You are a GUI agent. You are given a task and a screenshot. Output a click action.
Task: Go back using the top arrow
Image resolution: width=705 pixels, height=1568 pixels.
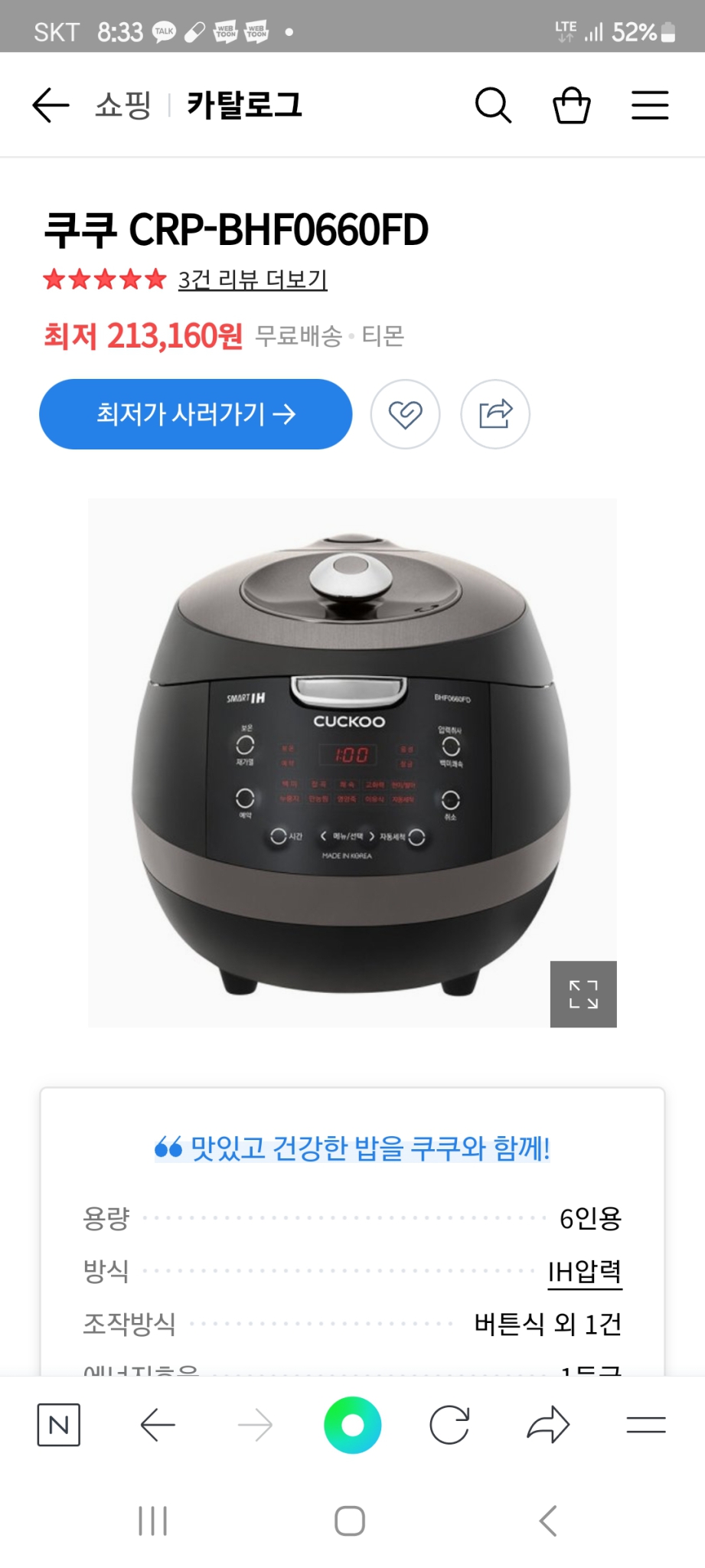tap(51, 105)
